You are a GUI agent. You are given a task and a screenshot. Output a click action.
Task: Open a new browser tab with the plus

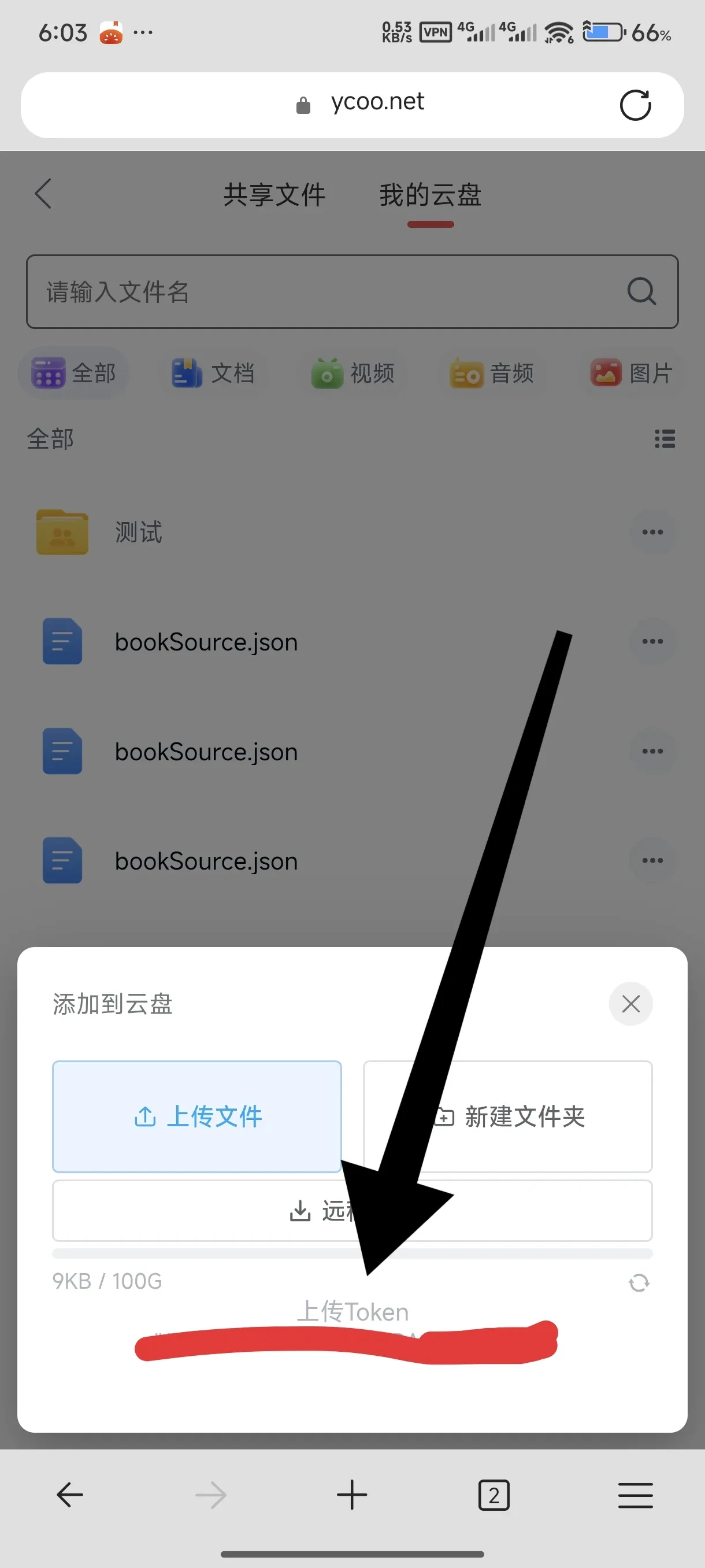pos(351,1495)
